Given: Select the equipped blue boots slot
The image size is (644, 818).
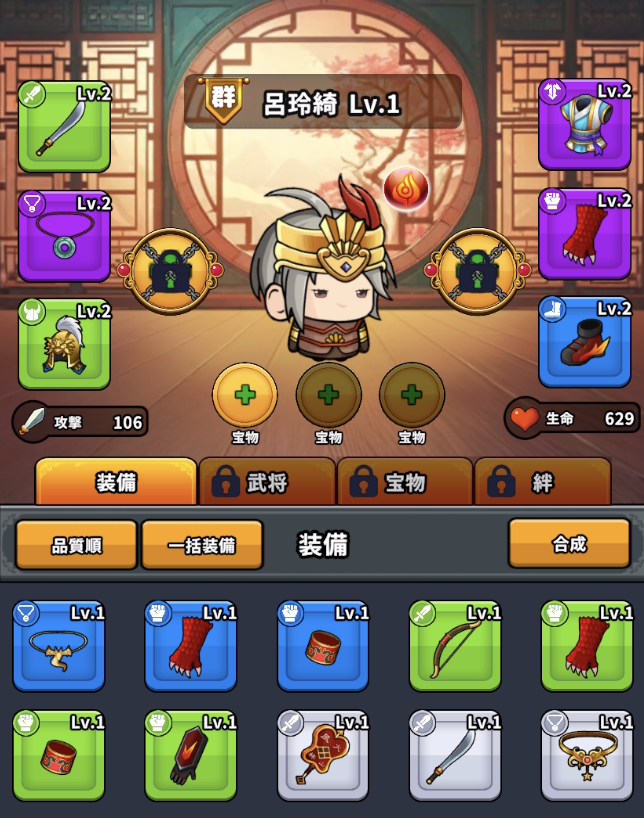Looking at the screenshot, I should pos(584,342).
